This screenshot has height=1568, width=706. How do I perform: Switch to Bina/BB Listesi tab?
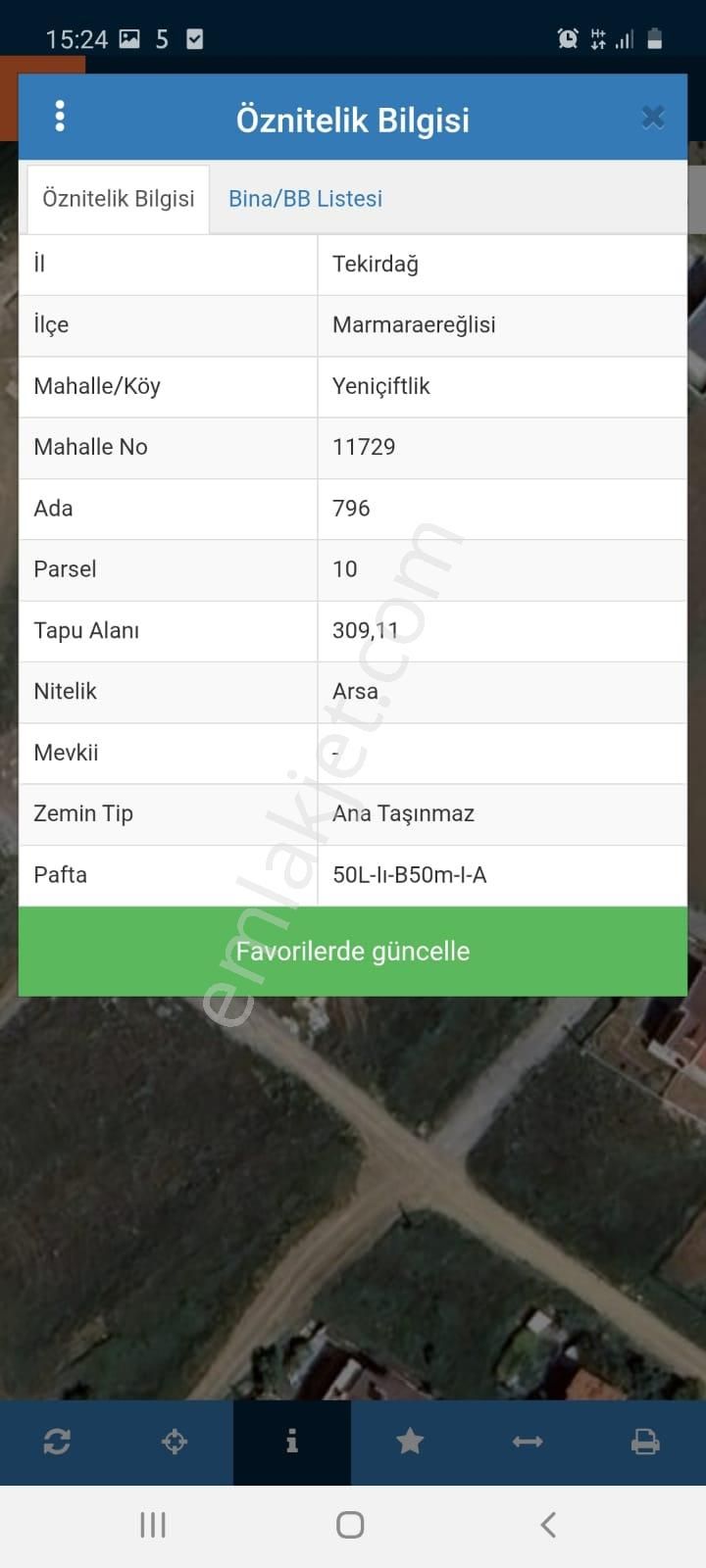305,199
